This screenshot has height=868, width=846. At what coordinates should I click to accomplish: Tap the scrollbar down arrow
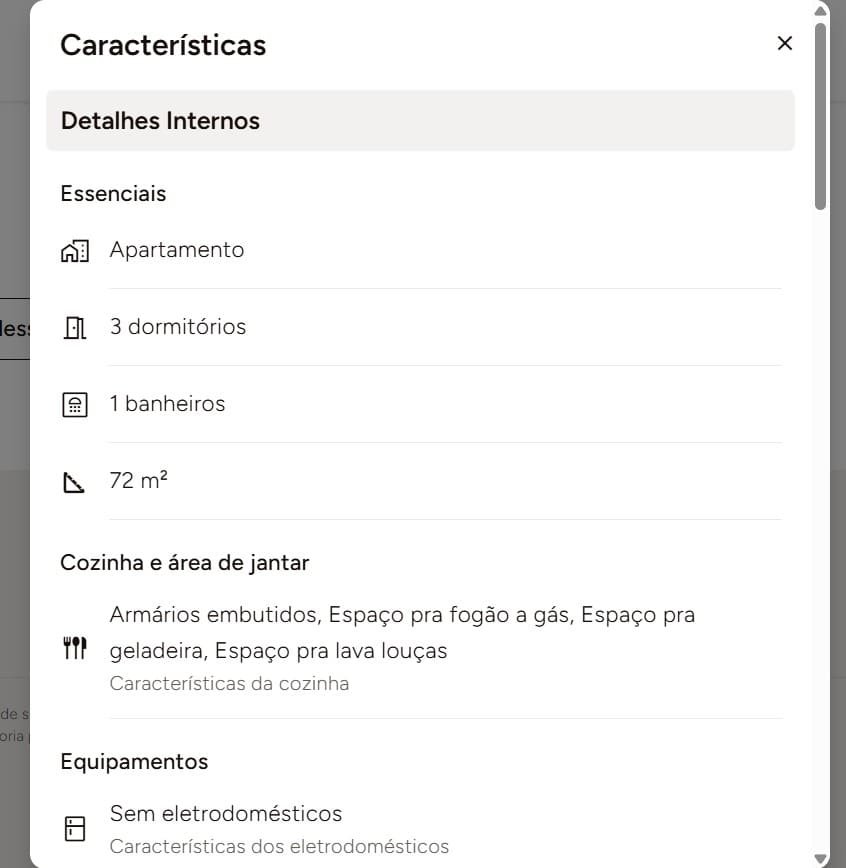point(820,858)
